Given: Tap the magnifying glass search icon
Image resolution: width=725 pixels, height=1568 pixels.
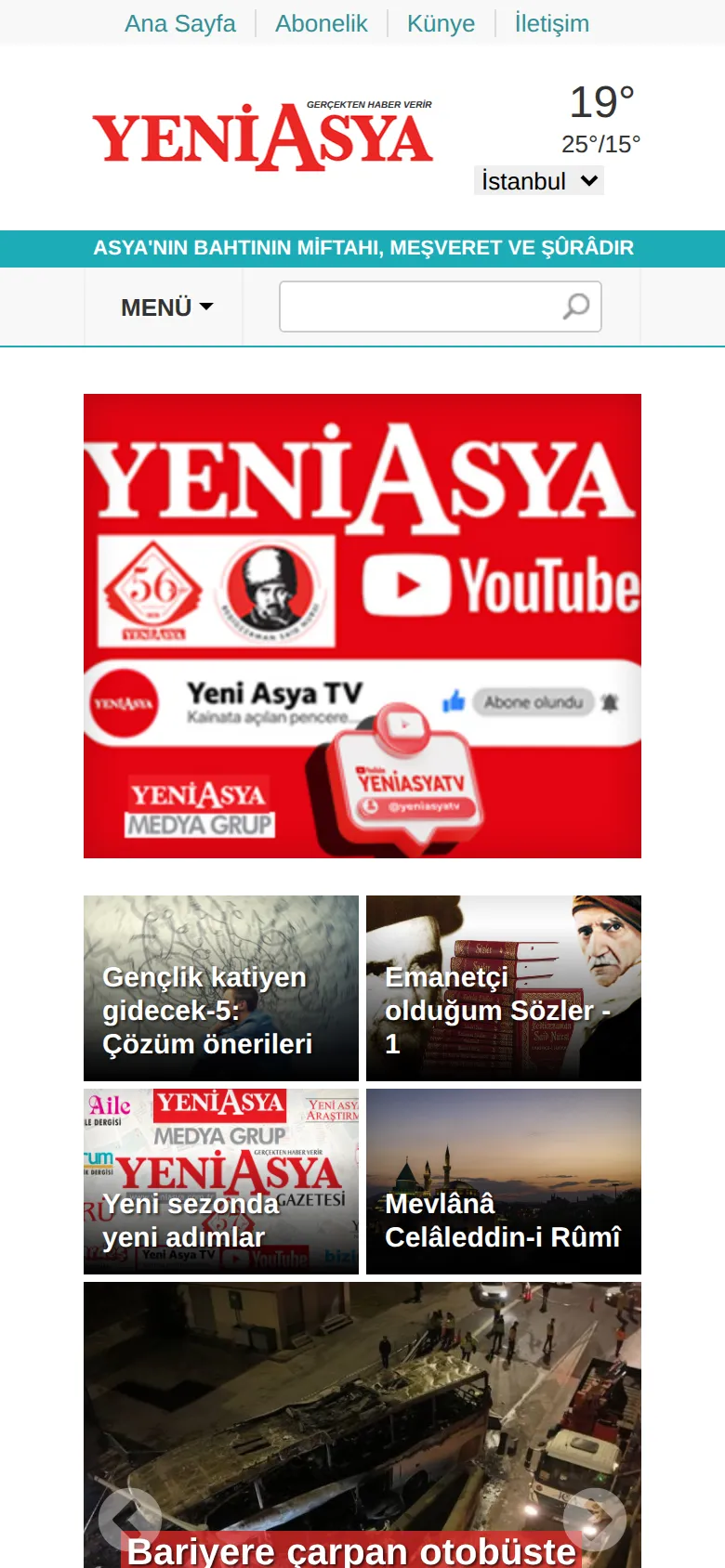Looking at the screenshot, I should 576,307.
